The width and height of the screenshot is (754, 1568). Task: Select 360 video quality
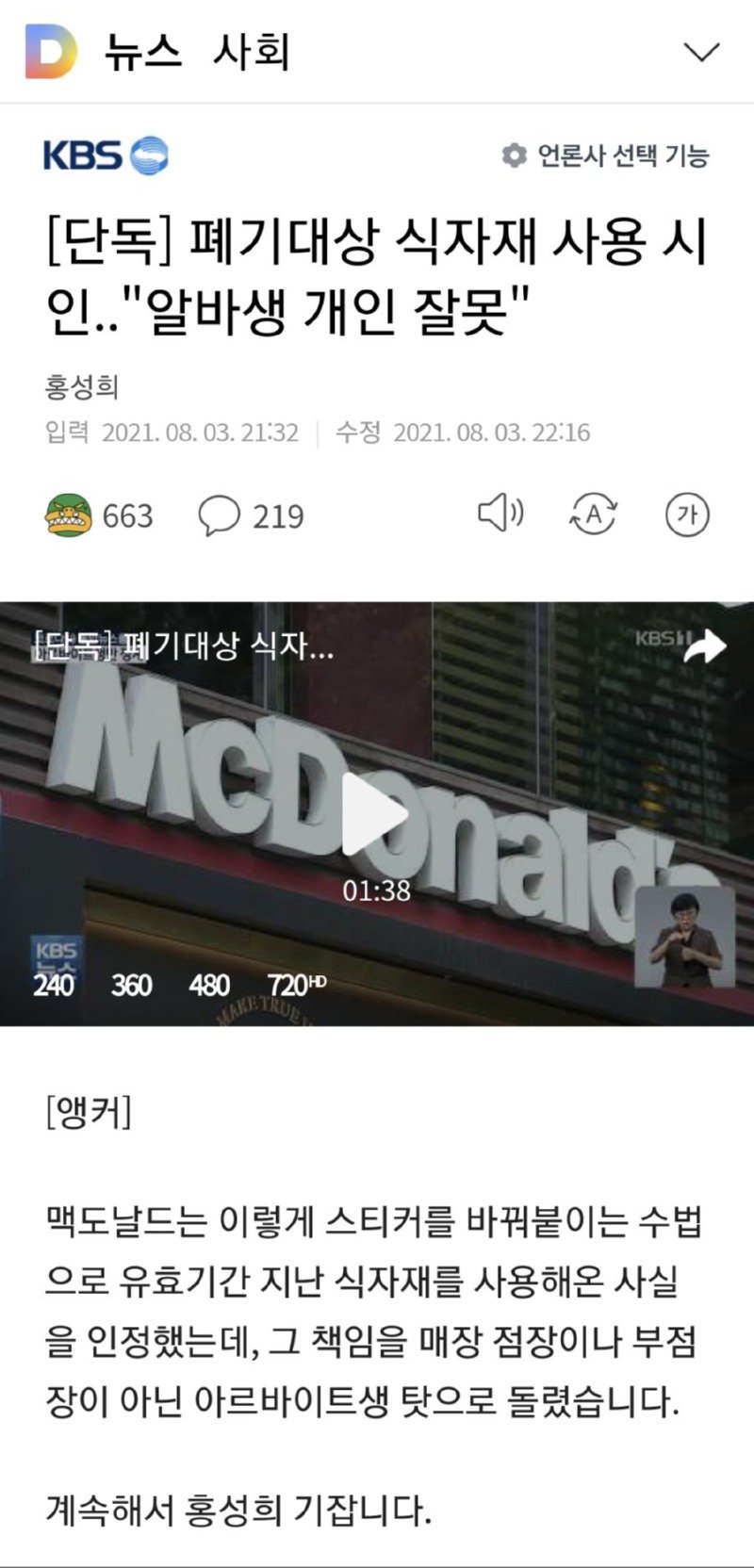click(x=131, y=985)
